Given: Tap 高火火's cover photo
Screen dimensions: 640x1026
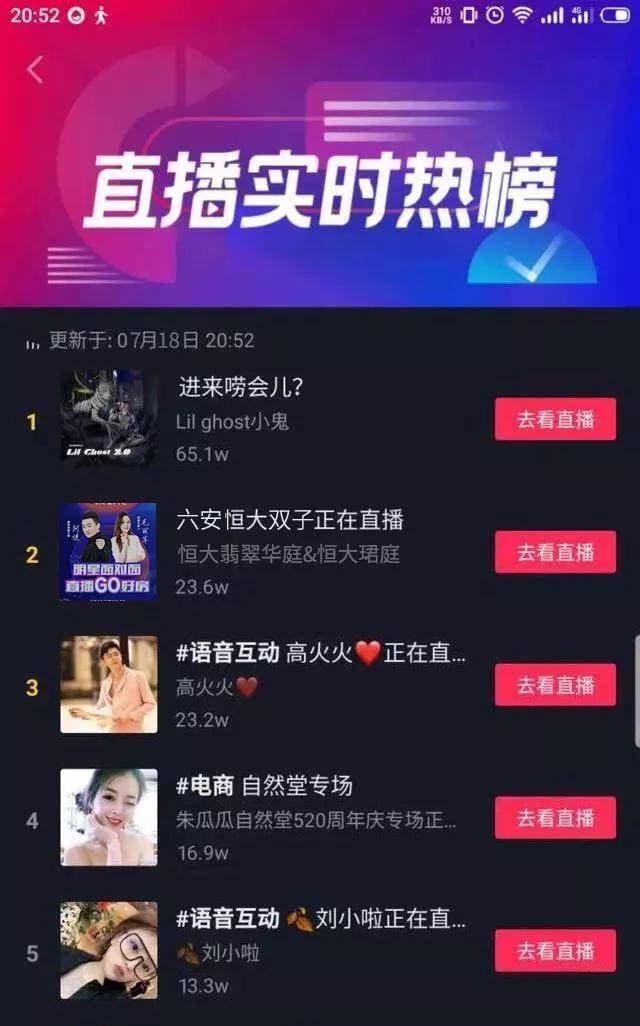Looking at the screenshot, I should pyautogui.click(x=108, y=685).
